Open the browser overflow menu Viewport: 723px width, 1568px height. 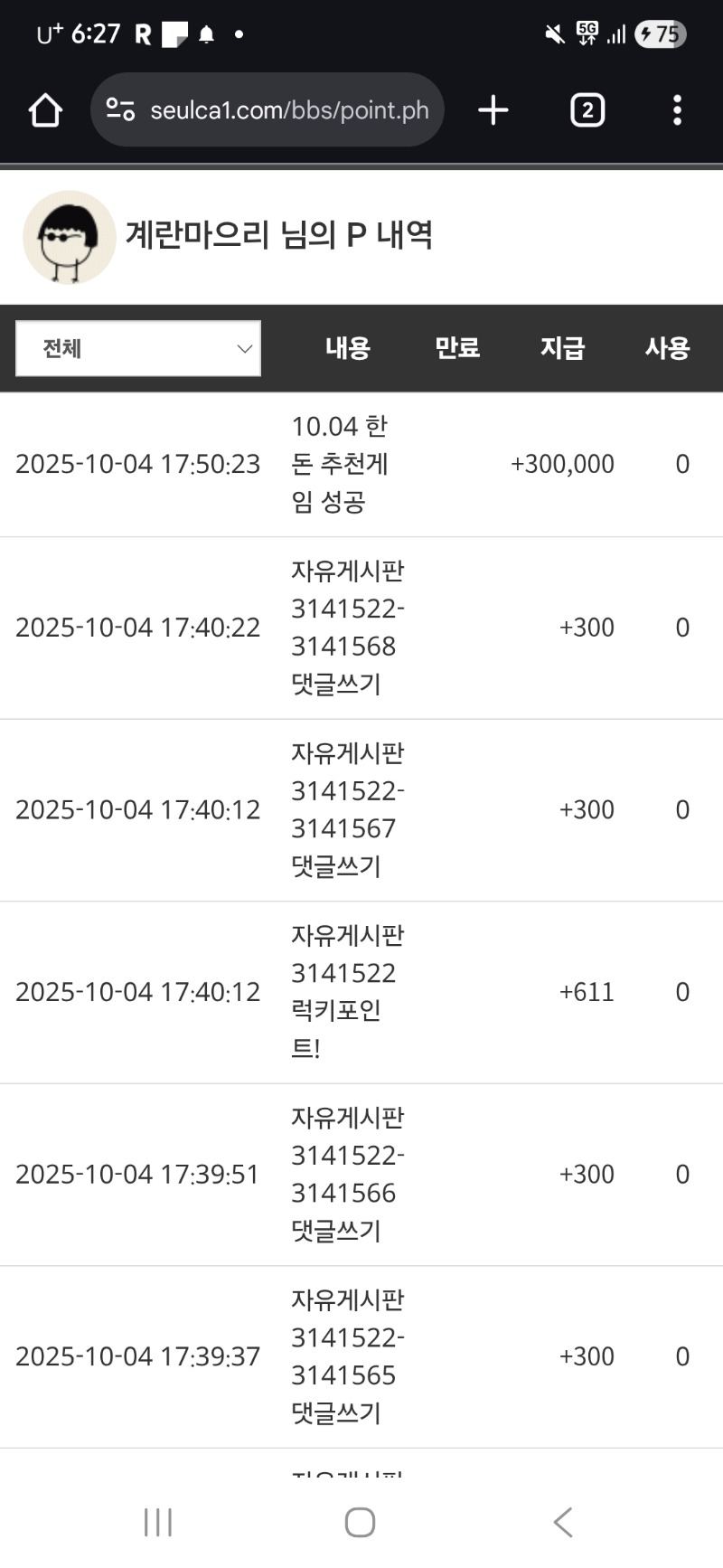(x=677, y=110)
